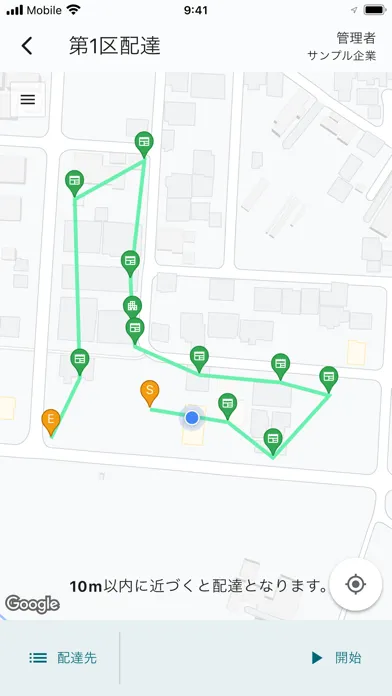Open the 配達先 delivery list
392x696 pixels.
click(63, 657)
